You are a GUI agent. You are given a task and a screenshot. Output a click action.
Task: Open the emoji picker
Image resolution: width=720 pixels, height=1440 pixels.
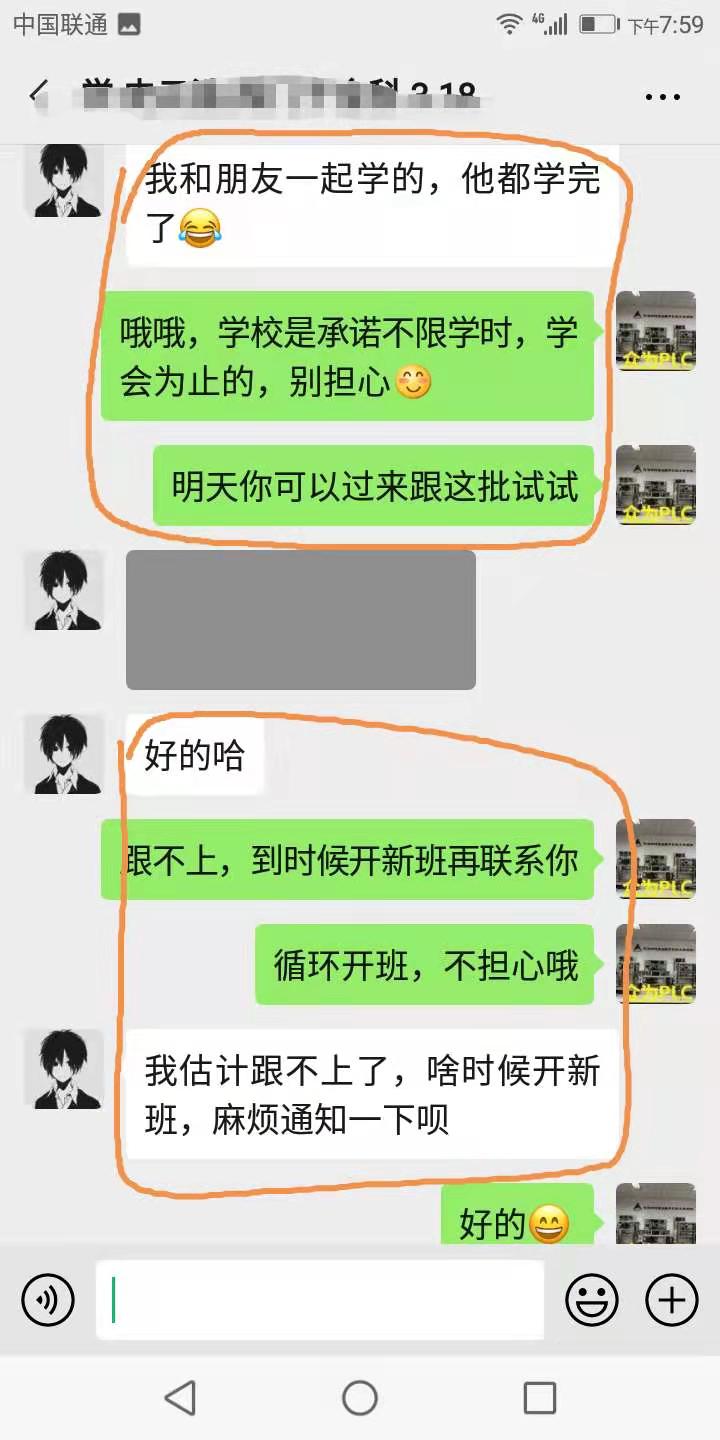coord(592,1300)
